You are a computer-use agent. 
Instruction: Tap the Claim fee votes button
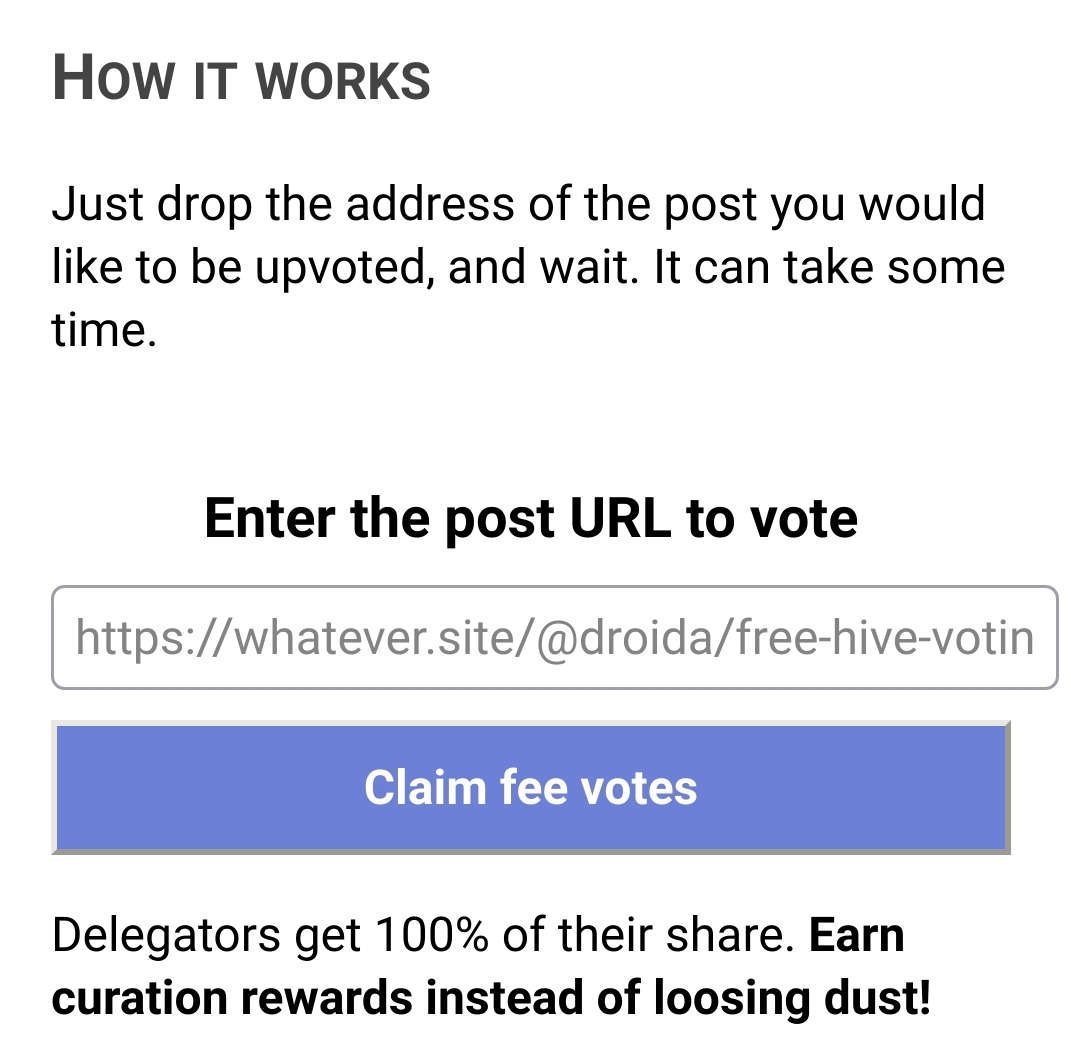[x=531, y=787]
